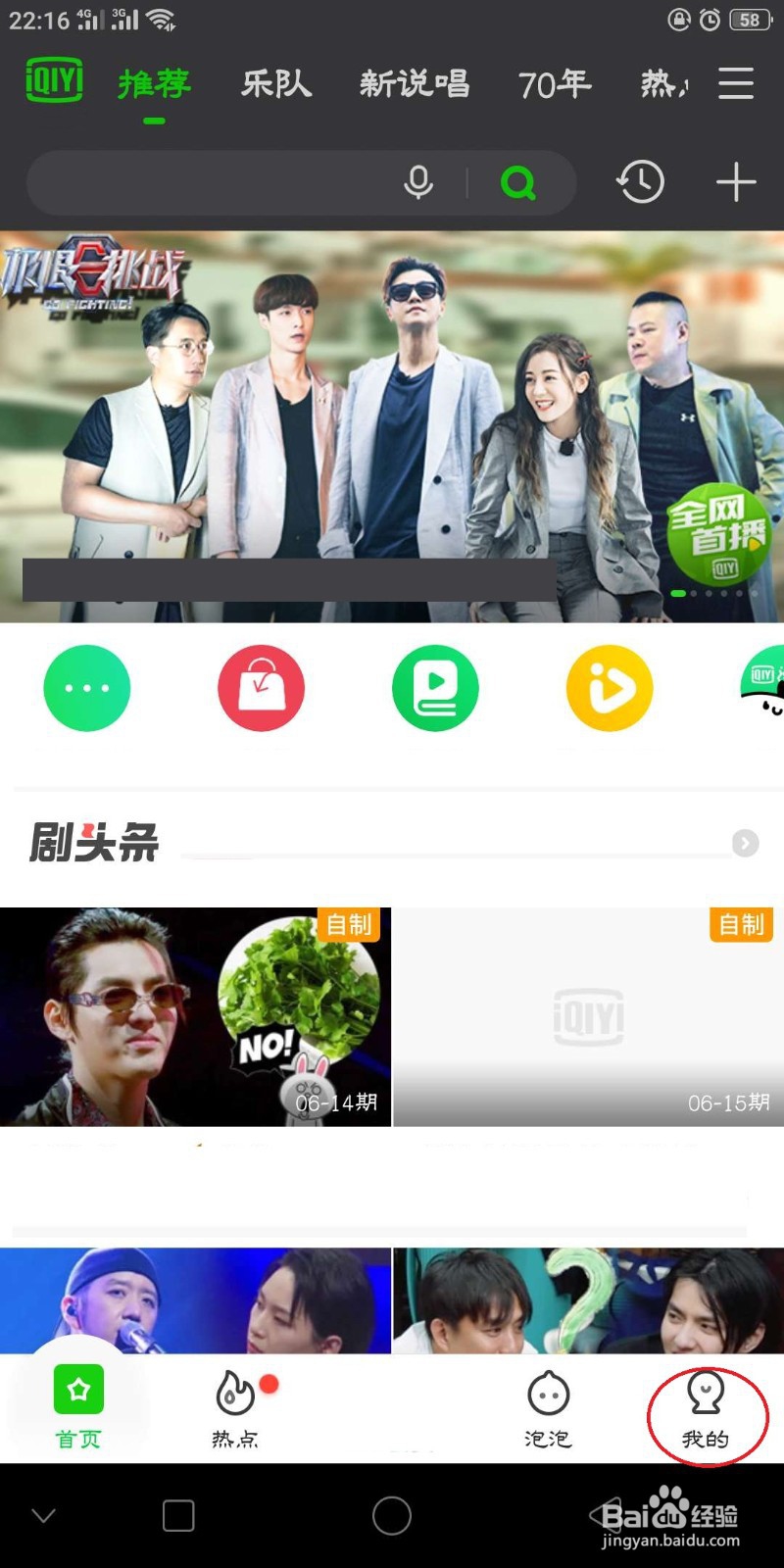Tap the red shopping bag icon
The image size is (784, 1568).
pyautogui.click(x=261, y=687)
